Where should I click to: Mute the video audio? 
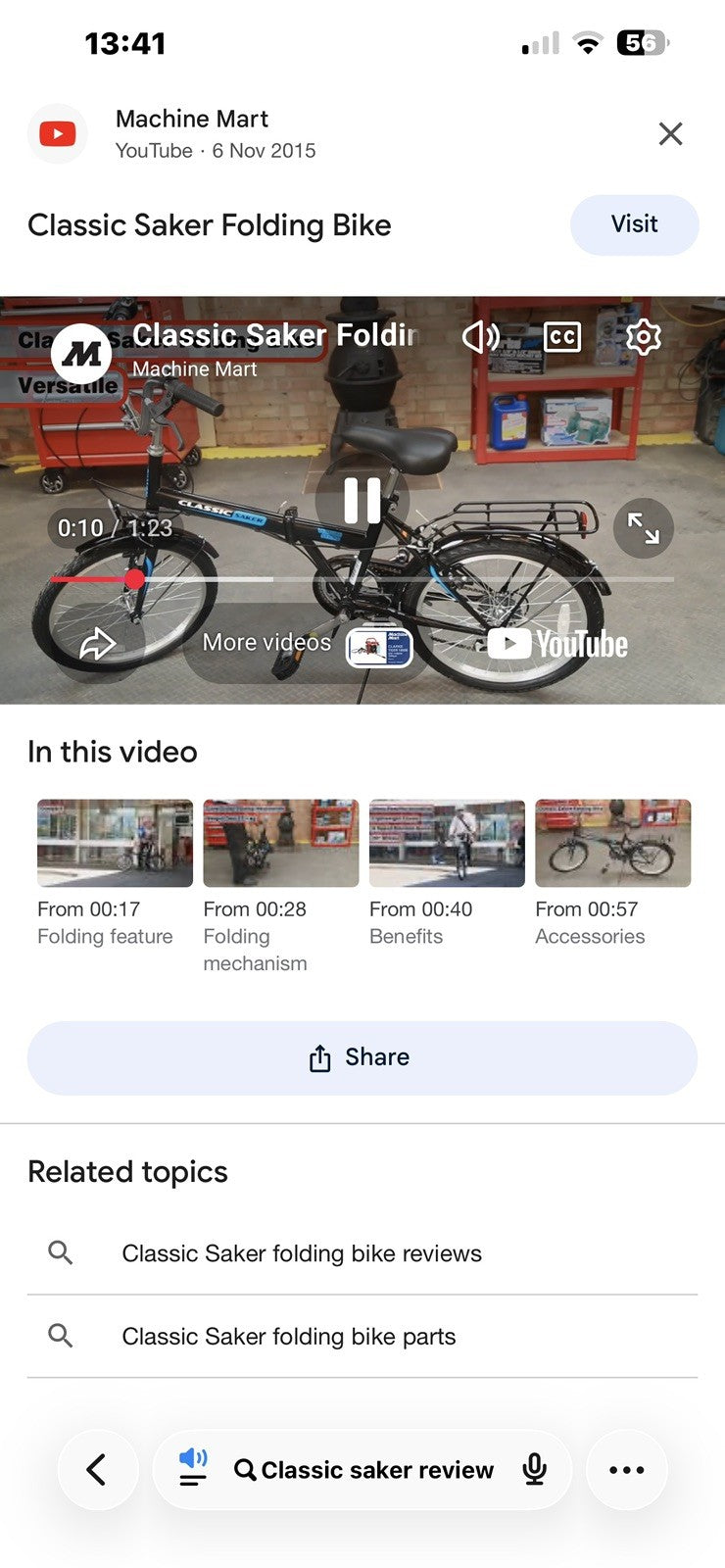[x=480, y=337]
